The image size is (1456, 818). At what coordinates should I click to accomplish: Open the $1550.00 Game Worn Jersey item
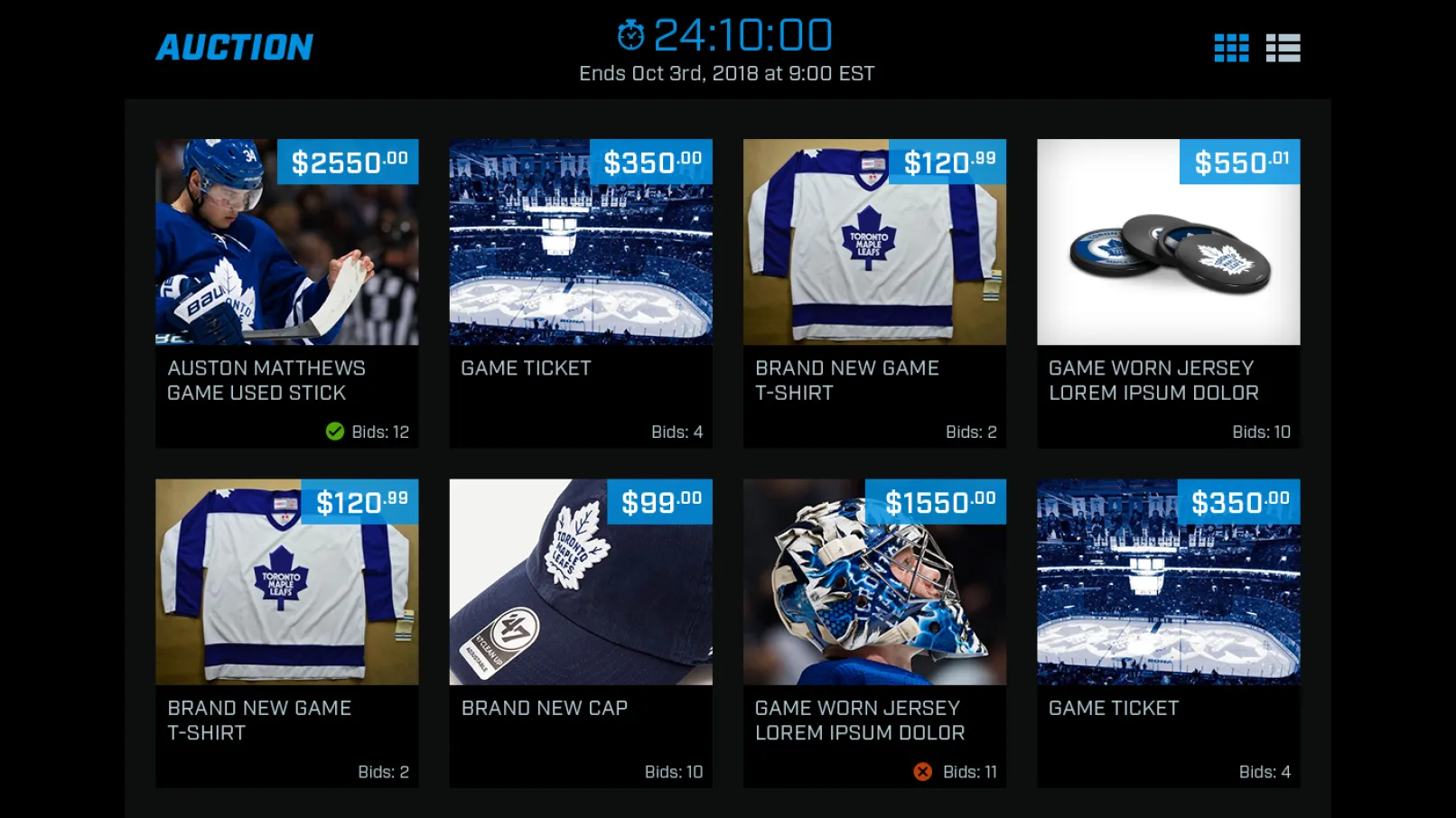click(x=874, y=632)
